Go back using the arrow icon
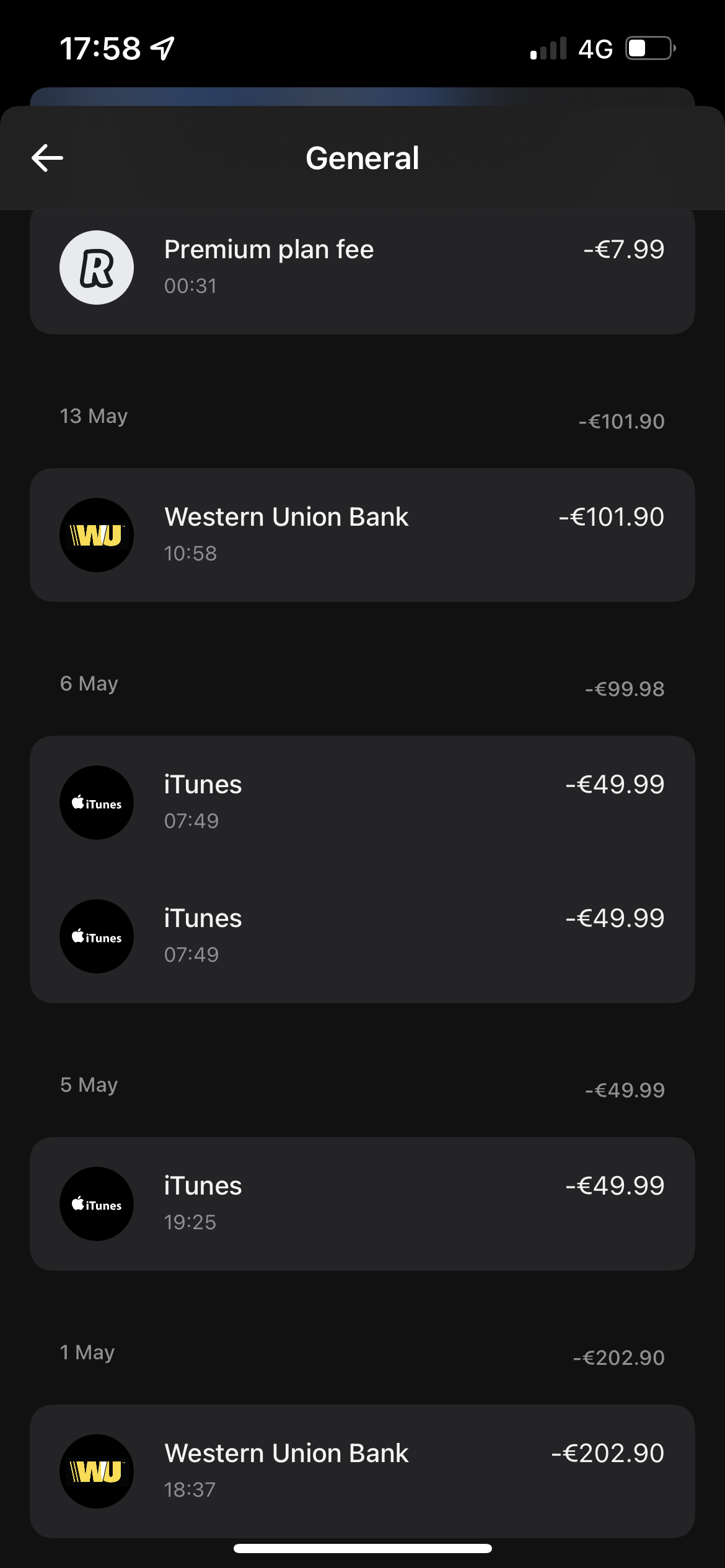Viewport: 725px width, 1568px height. (x=47, y=158)
